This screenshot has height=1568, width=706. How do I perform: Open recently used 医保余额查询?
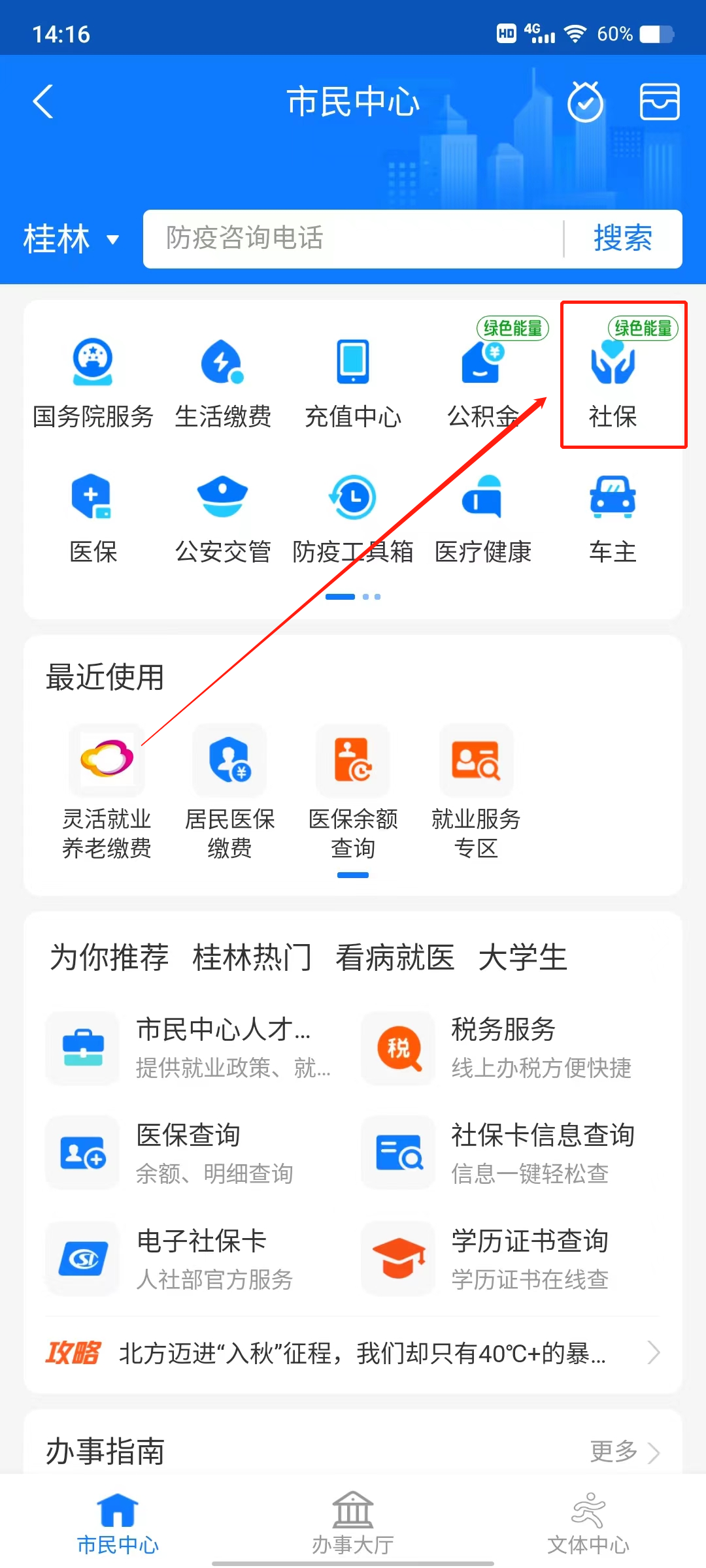coord(353,791)
